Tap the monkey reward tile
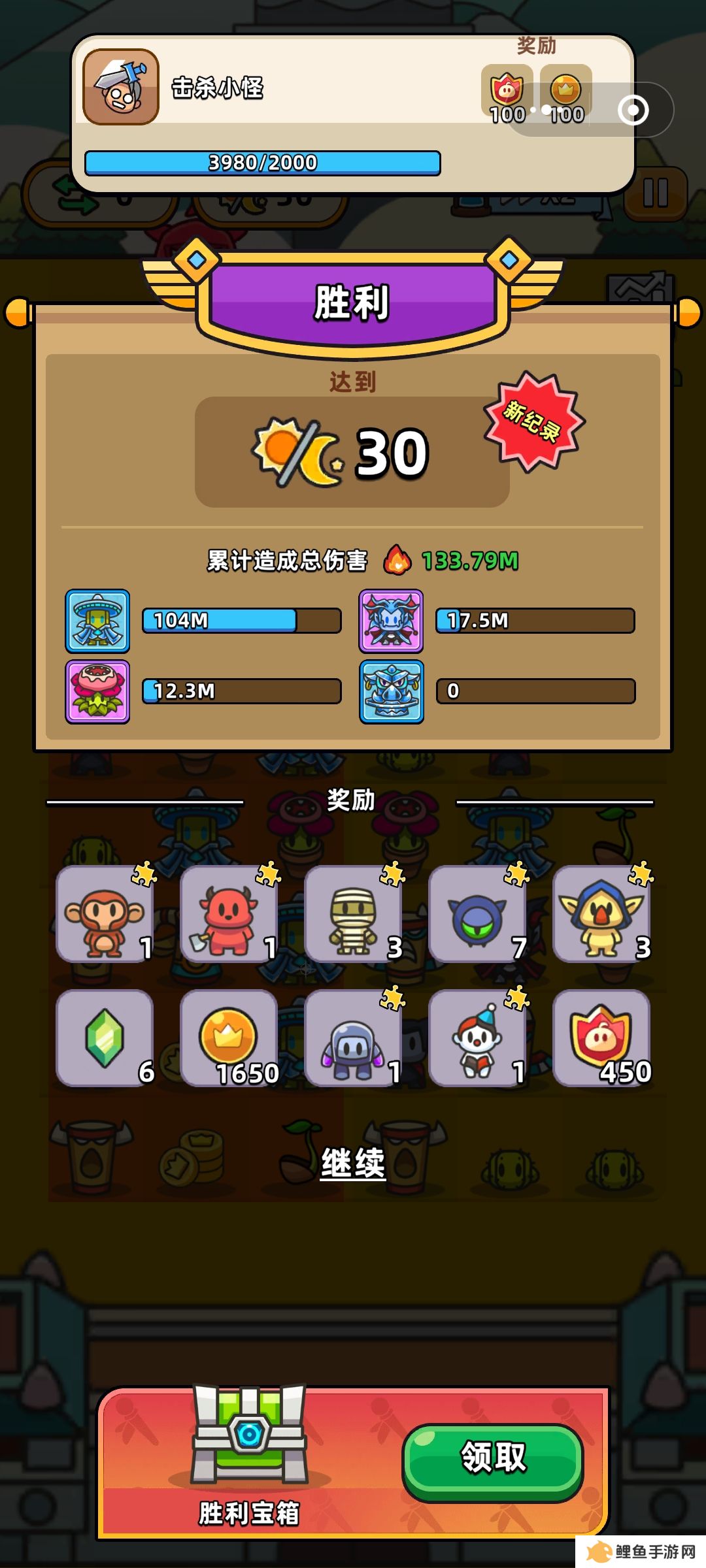This screenshot has height=1568, width=706. click(105, 913)
